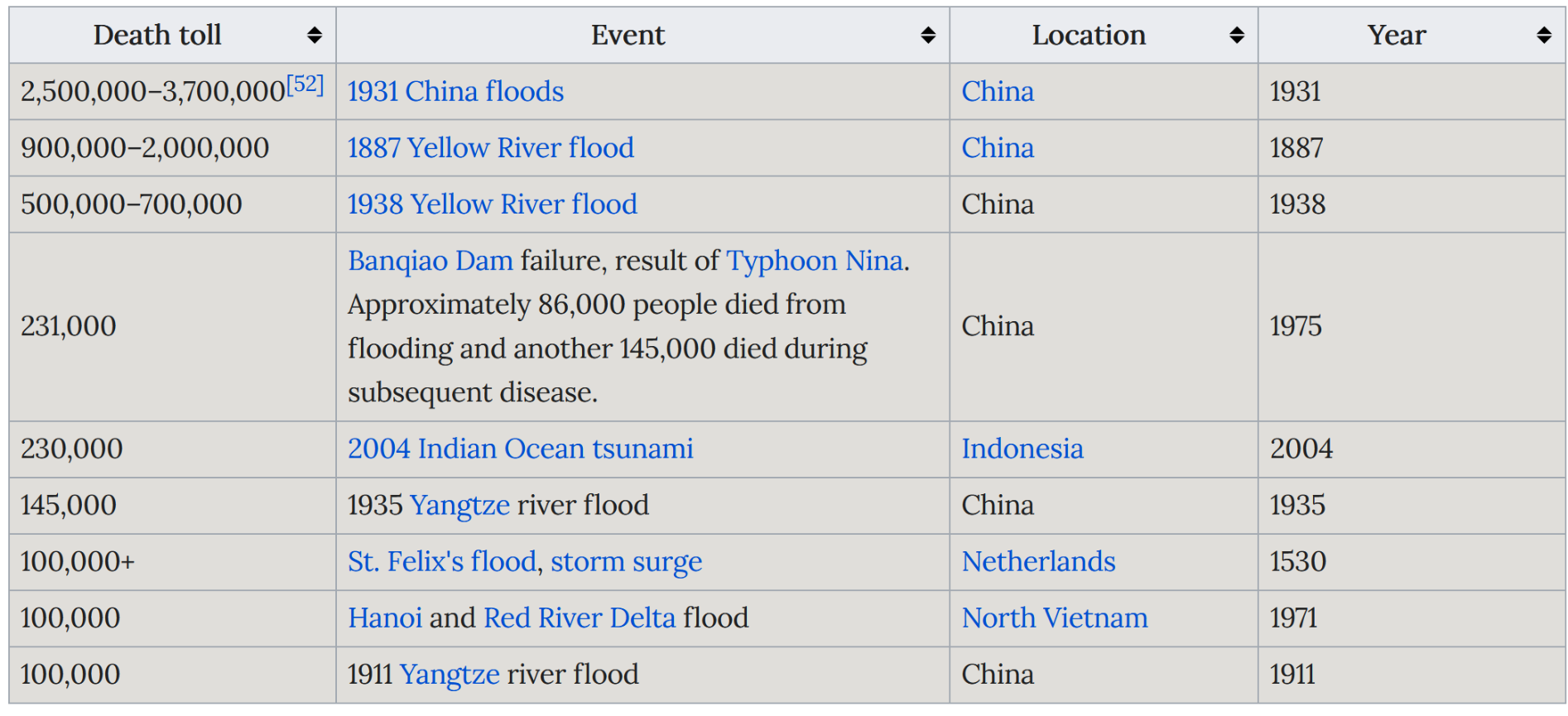This screenshot has width=1568, height=716.
Task: Open the North Vietnam location link
Action: click(1054, 617)
